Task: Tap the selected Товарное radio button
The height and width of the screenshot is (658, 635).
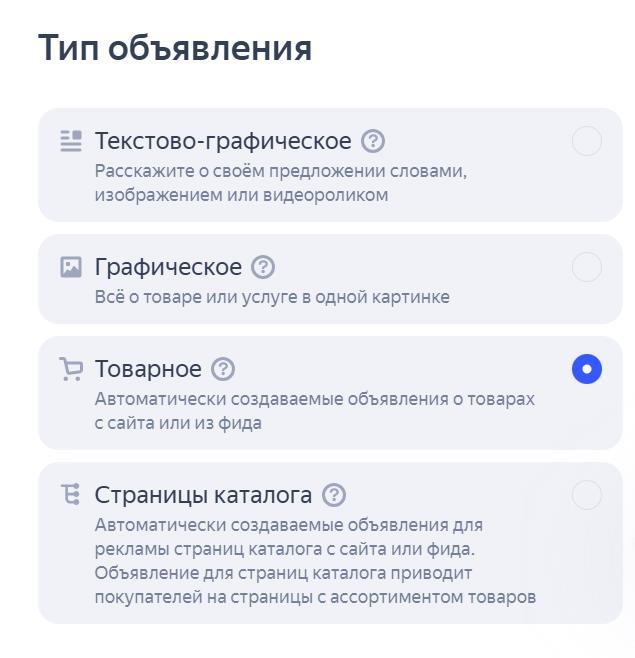Action: click(x=586, y=369)
